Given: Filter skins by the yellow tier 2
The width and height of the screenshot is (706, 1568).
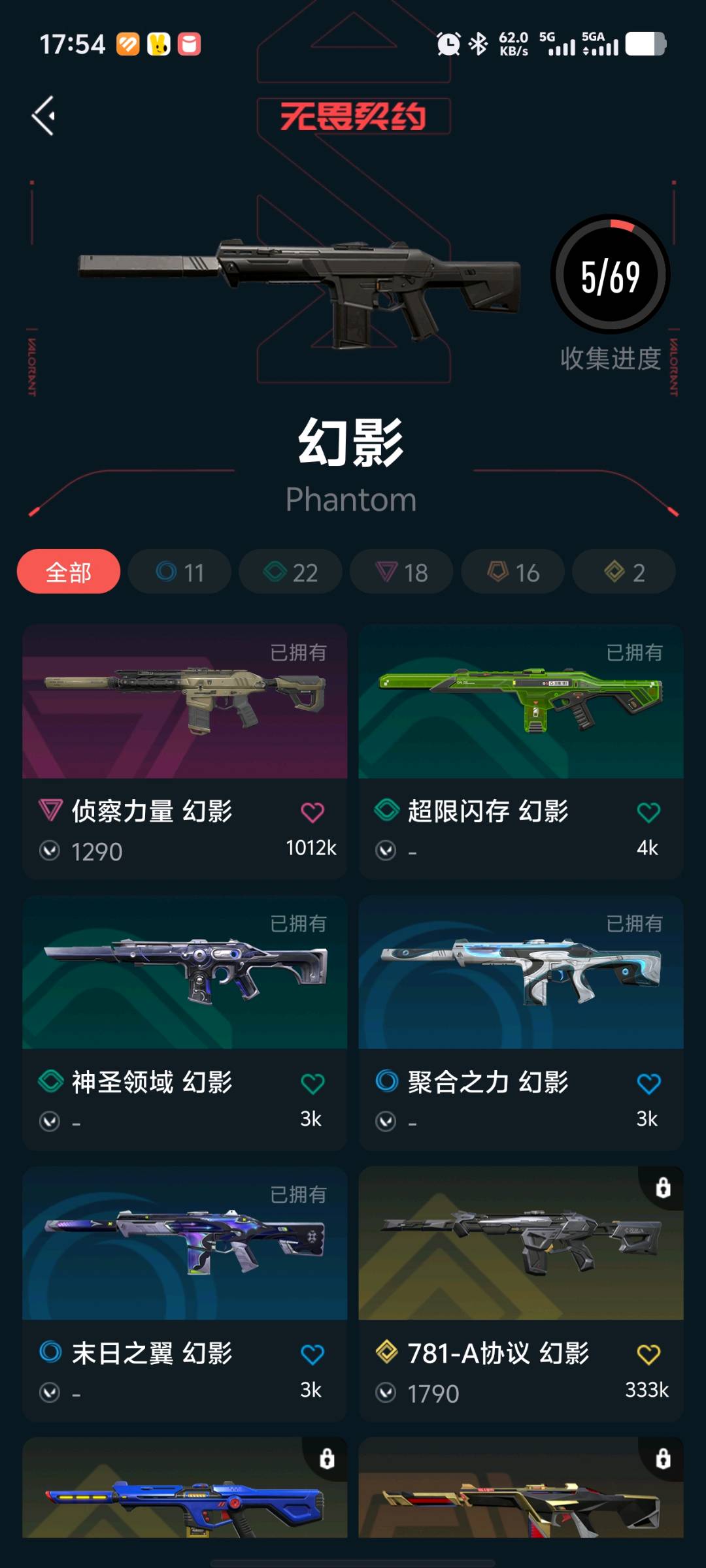Looking at the screenshot, I should click(624, 572).
